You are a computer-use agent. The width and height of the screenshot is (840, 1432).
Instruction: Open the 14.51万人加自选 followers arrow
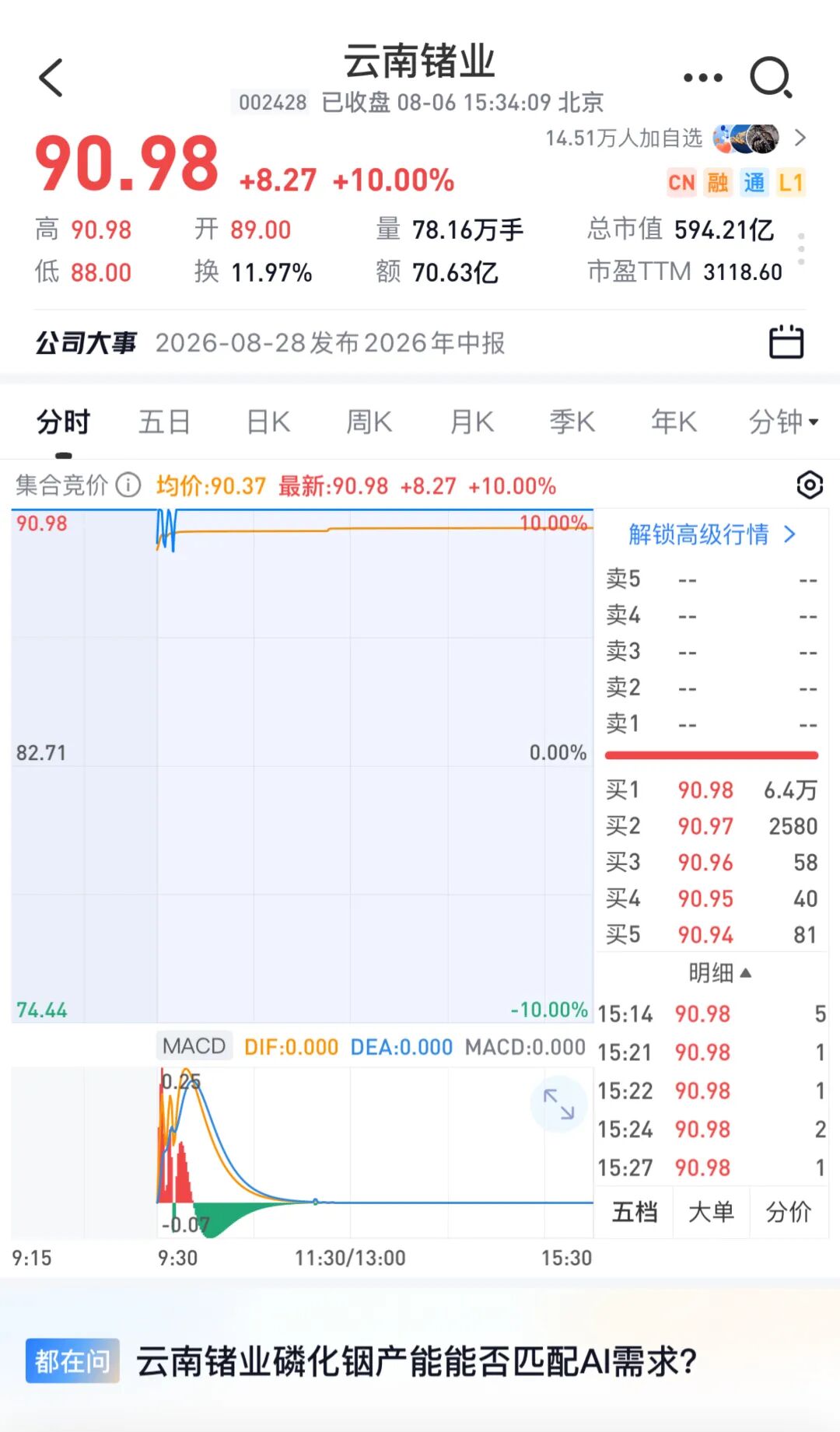(800, 138)
